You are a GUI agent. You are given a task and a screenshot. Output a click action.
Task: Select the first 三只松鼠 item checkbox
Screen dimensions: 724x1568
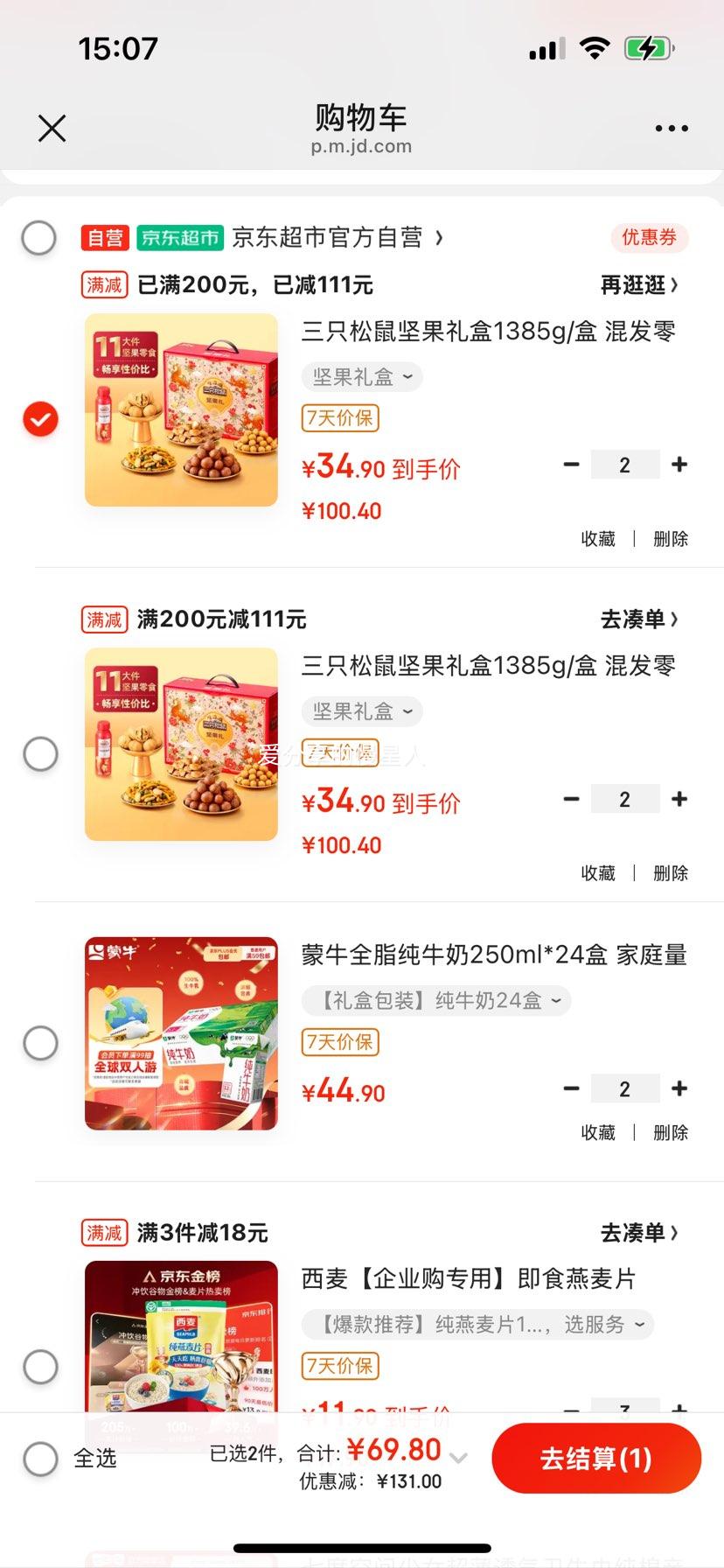coord(39,419)
